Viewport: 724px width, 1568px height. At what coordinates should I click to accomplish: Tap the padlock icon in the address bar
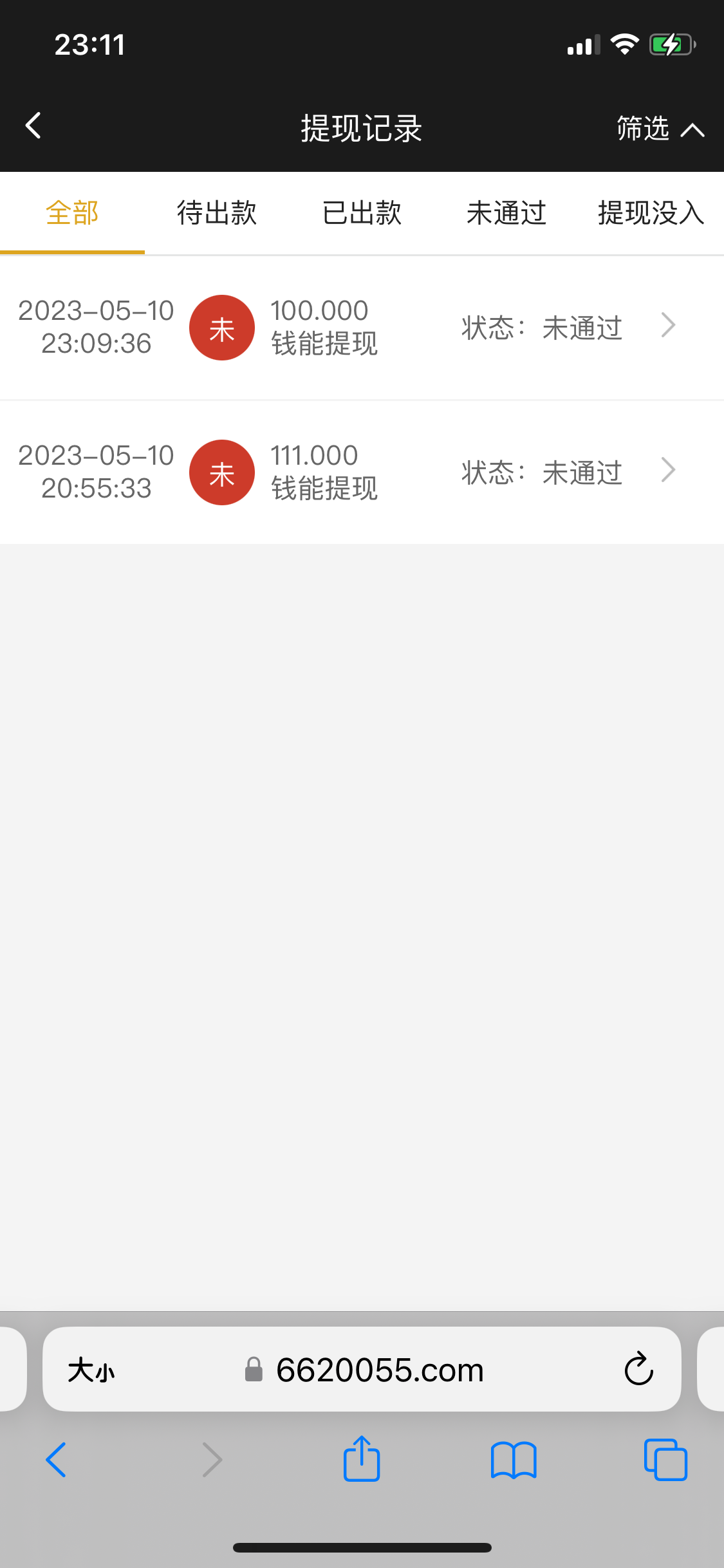(253, 1370)
